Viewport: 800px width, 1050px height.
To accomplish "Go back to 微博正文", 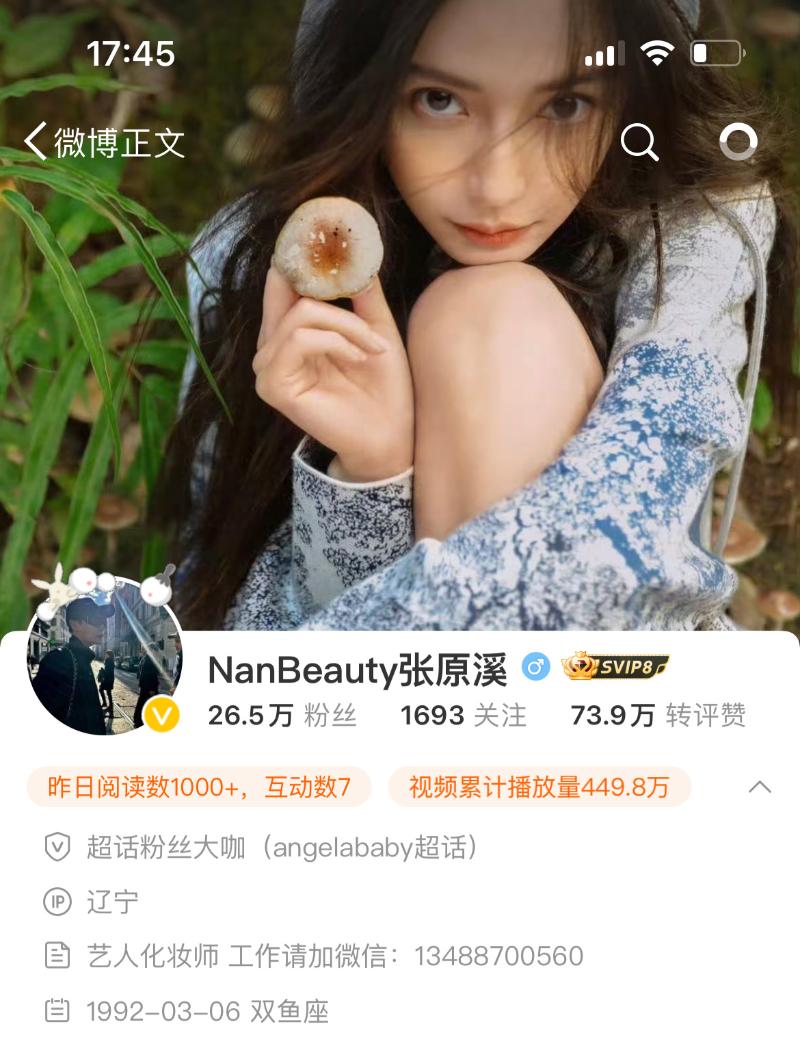I will pos(104,142).
